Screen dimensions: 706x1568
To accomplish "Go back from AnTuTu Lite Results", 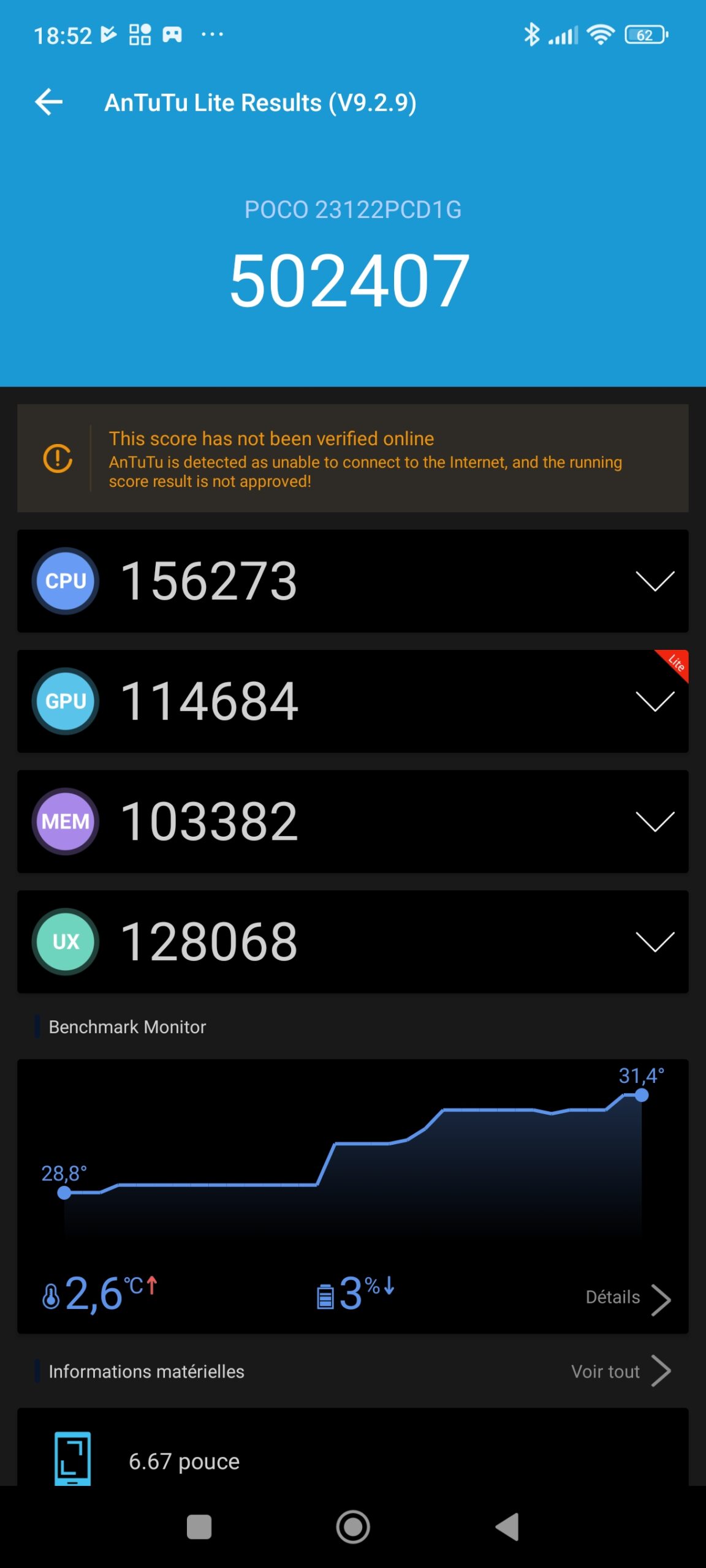I will 49,102.
